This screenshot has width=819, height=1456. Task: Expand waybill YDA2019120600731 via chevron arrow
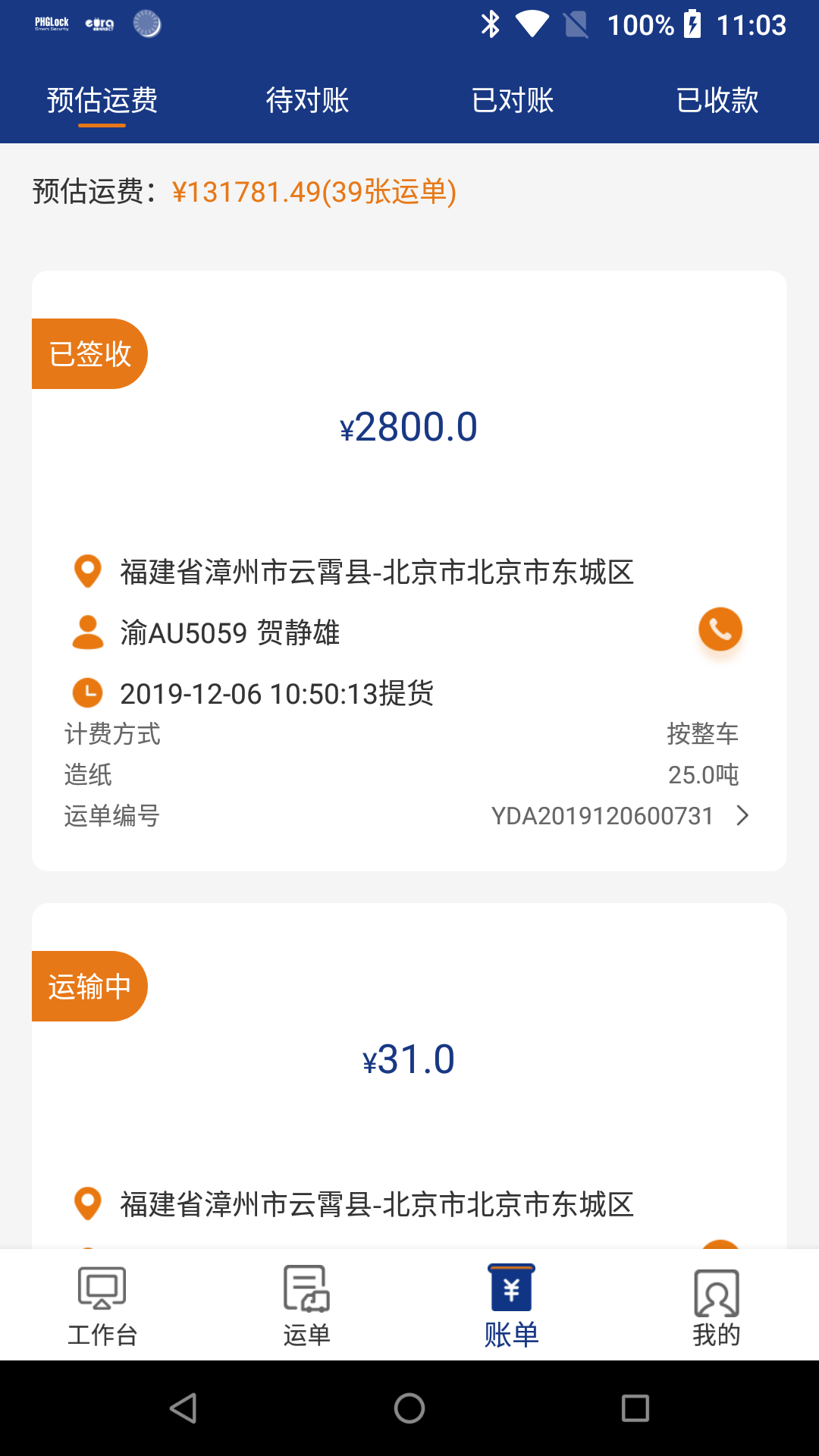coord(740,816)
